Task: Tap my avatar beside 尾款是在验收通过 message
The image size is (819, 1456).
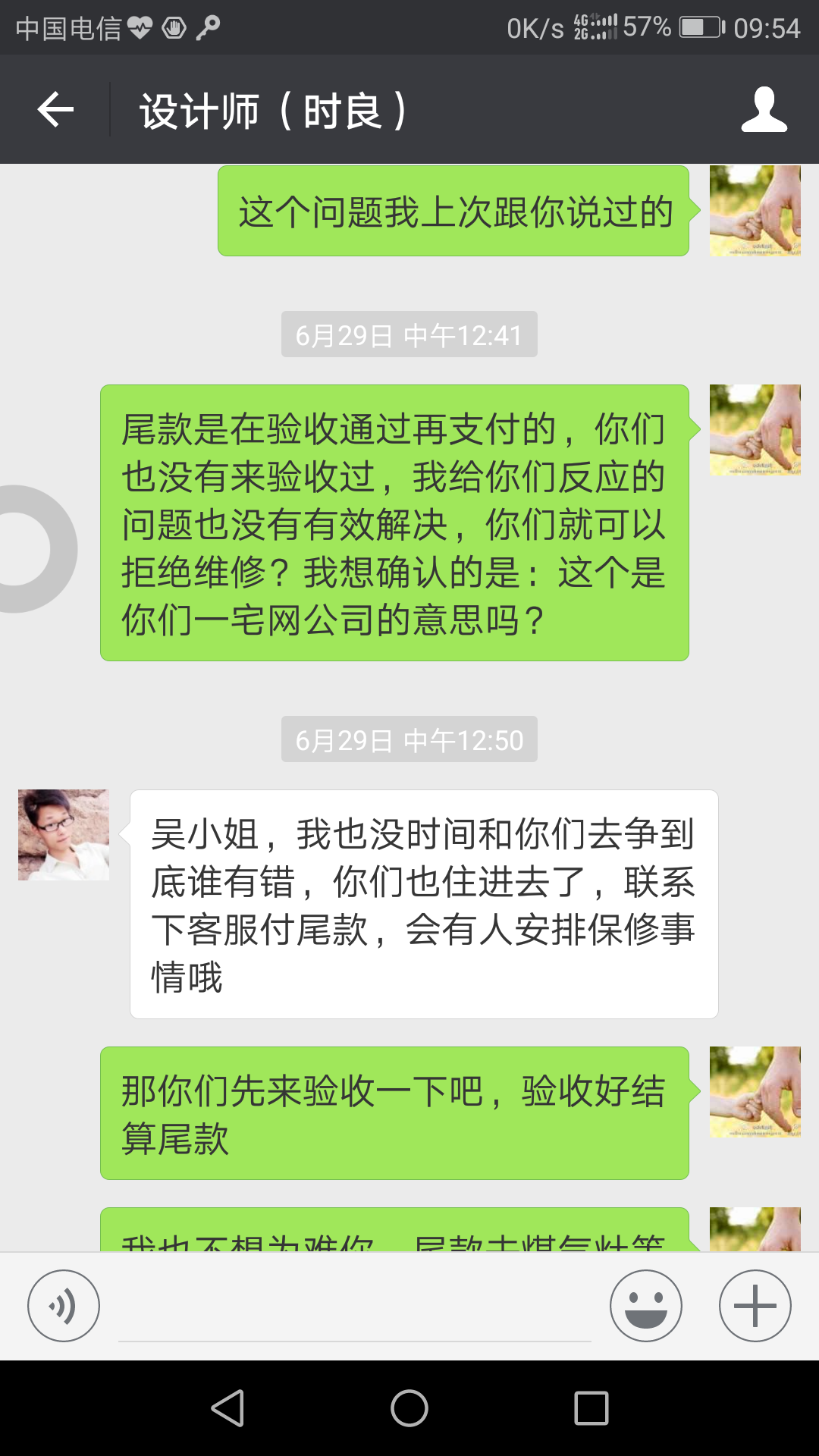Action: coord(755,430)
